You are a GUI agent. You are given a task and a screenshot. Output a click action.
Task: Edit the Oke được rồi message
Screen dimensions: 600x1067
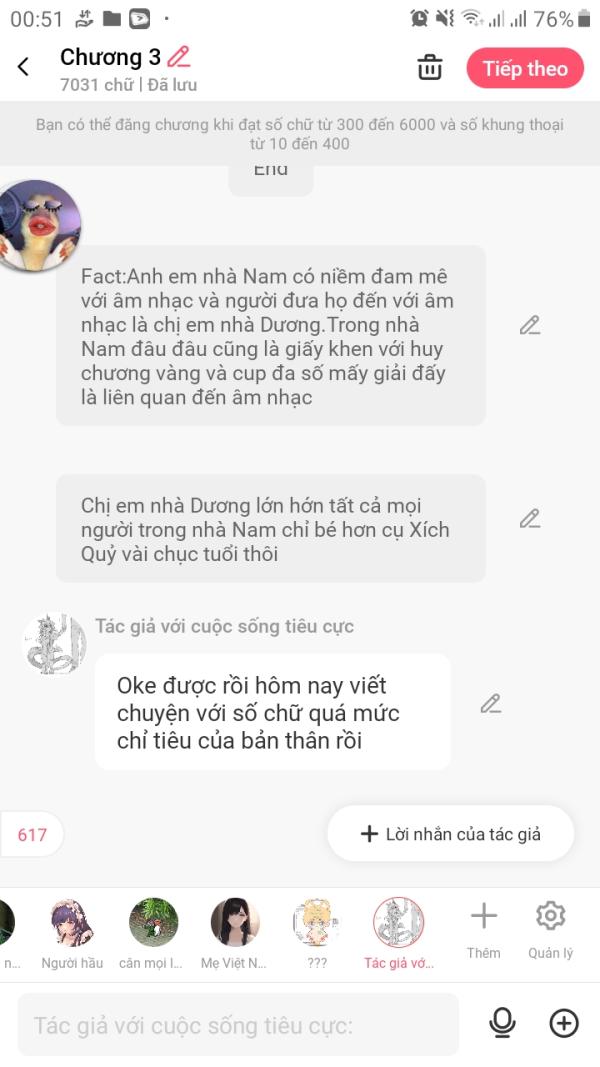tap(490, 703)
